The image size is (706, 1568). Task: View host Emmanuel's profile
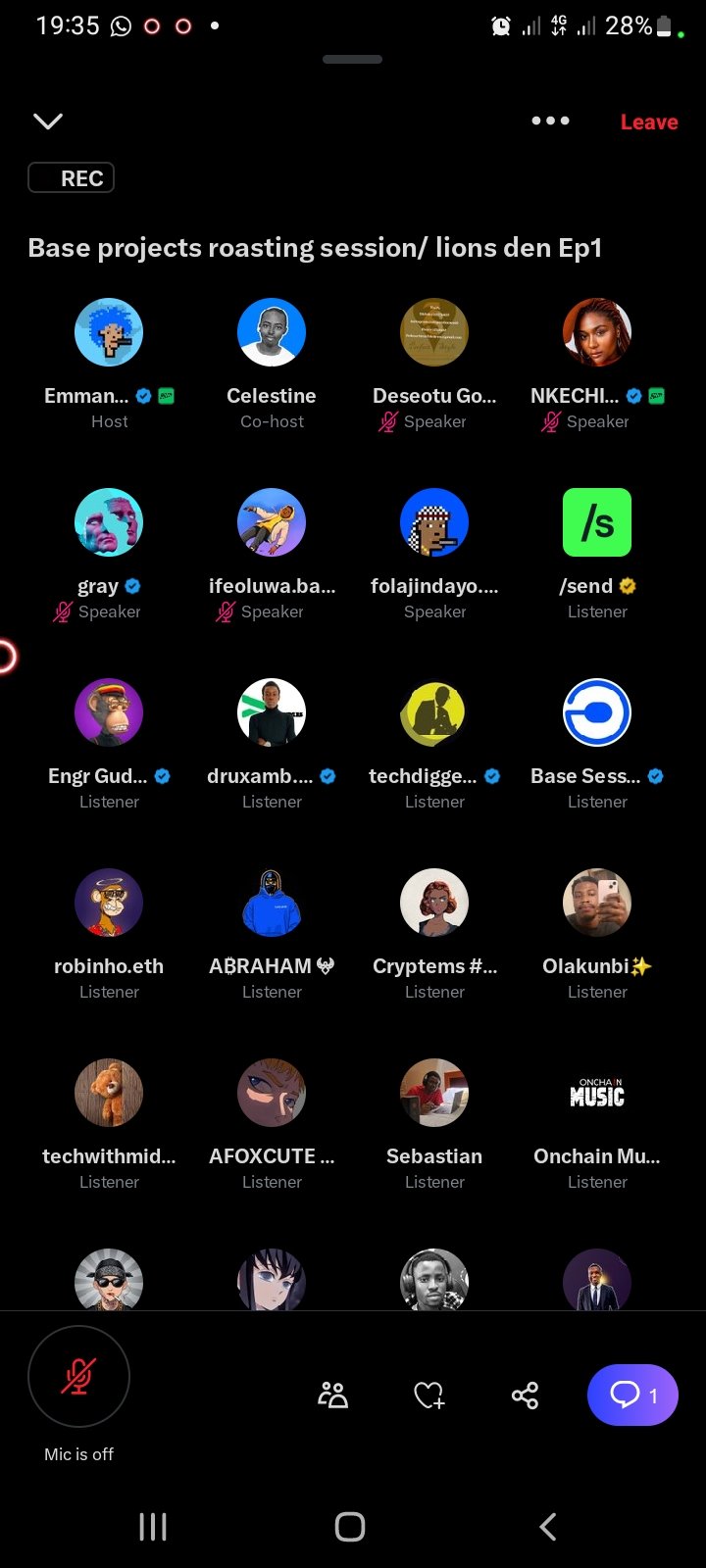109,333
